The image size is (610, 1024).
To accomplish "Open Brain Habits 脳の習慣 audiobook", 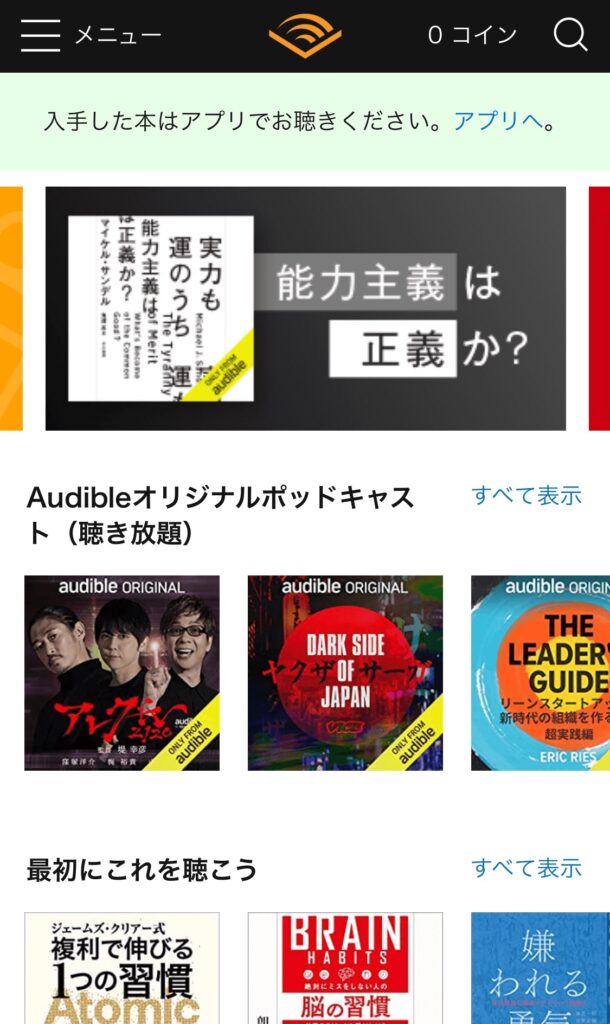I will [x=345, y=968].
